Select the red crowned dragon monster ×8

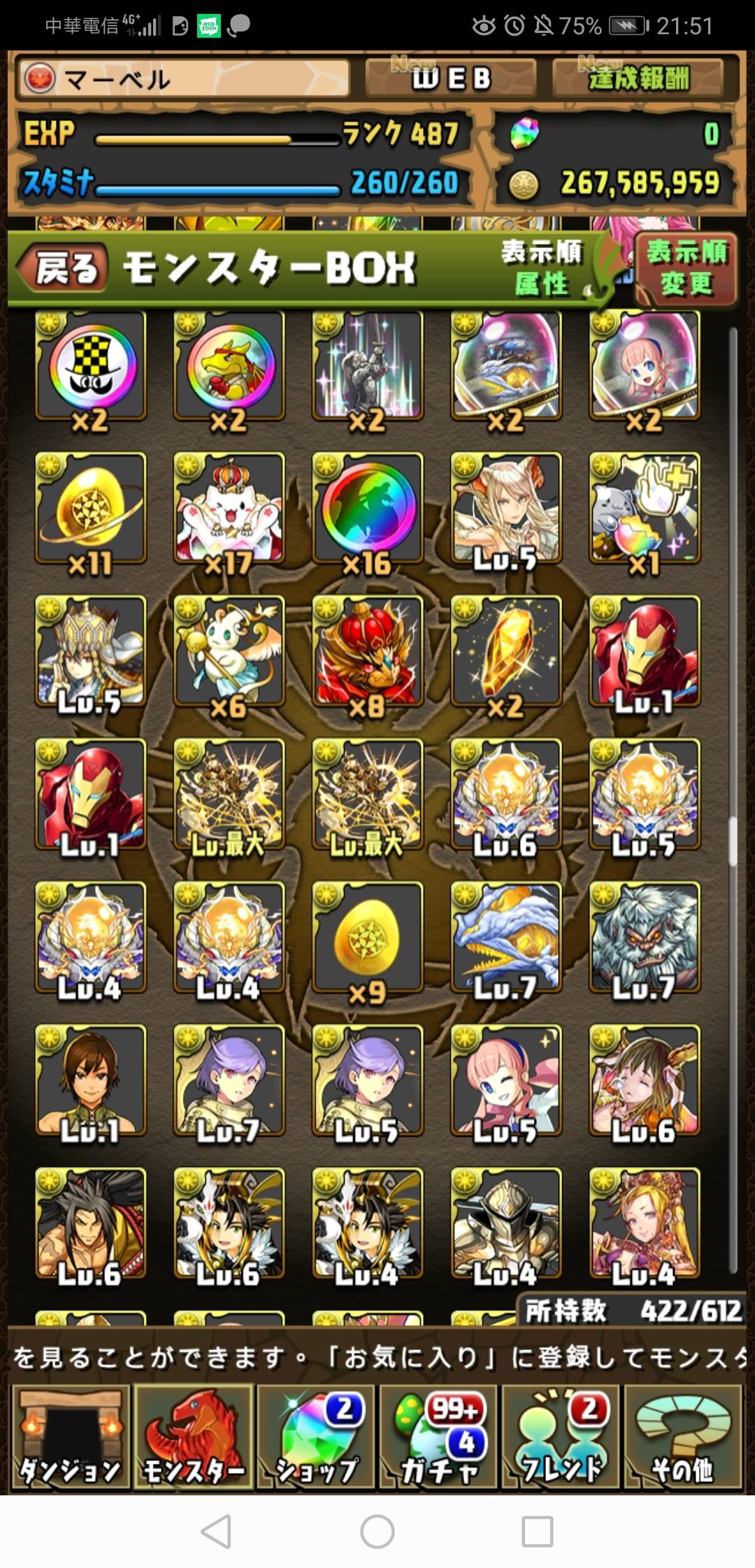(368, 652)
